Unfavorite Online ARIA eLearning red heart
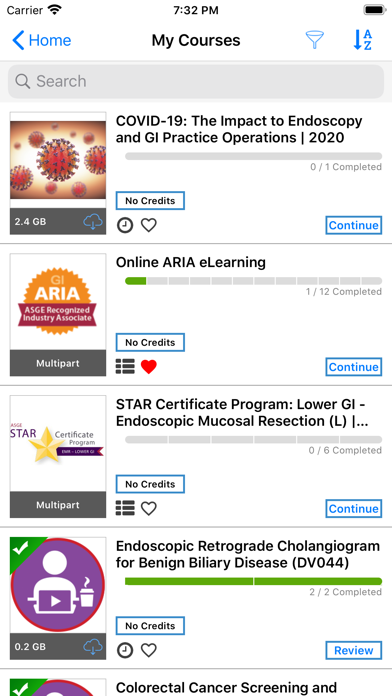The width and height of the screenshot is (392, 696). tap(149, 367)
